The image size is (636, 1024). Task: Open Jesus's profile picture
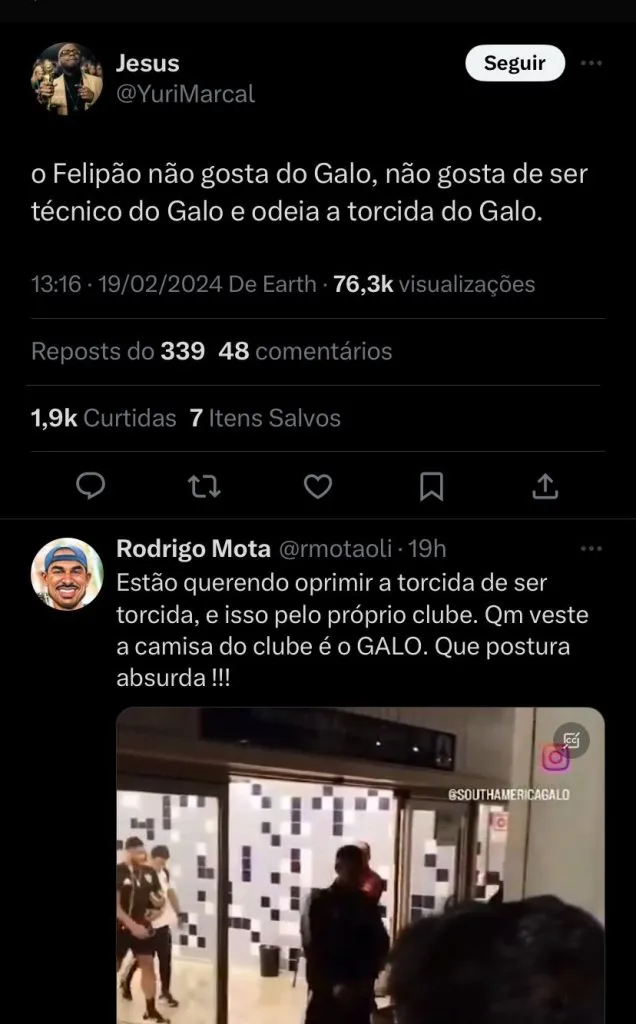67,78
